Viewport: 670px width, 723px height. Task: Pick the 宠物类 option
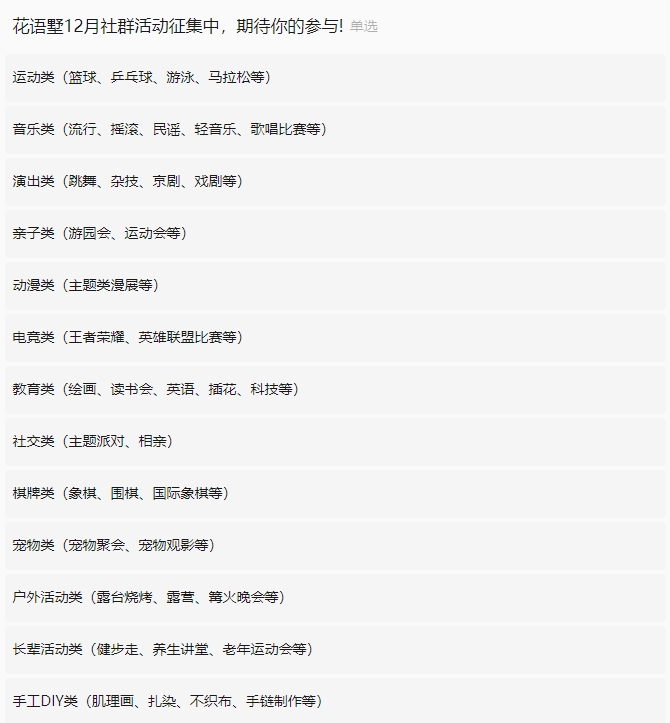click(113, 545)
